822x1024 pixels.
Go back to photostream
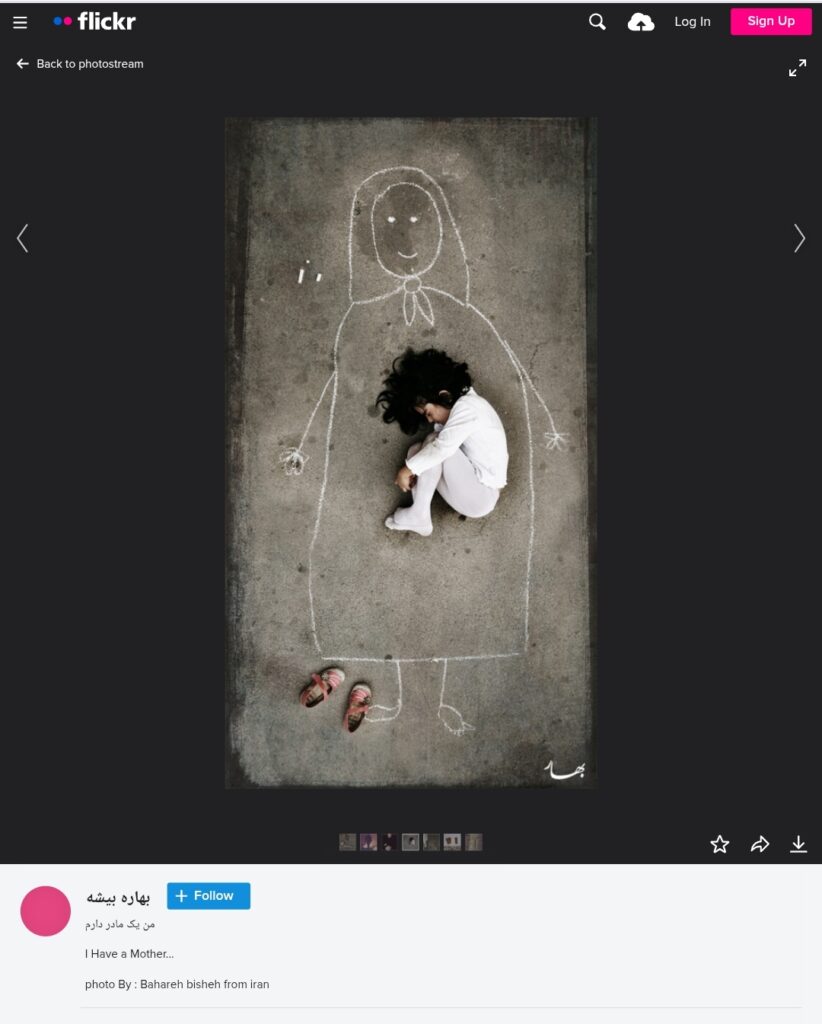click(80, 64)
